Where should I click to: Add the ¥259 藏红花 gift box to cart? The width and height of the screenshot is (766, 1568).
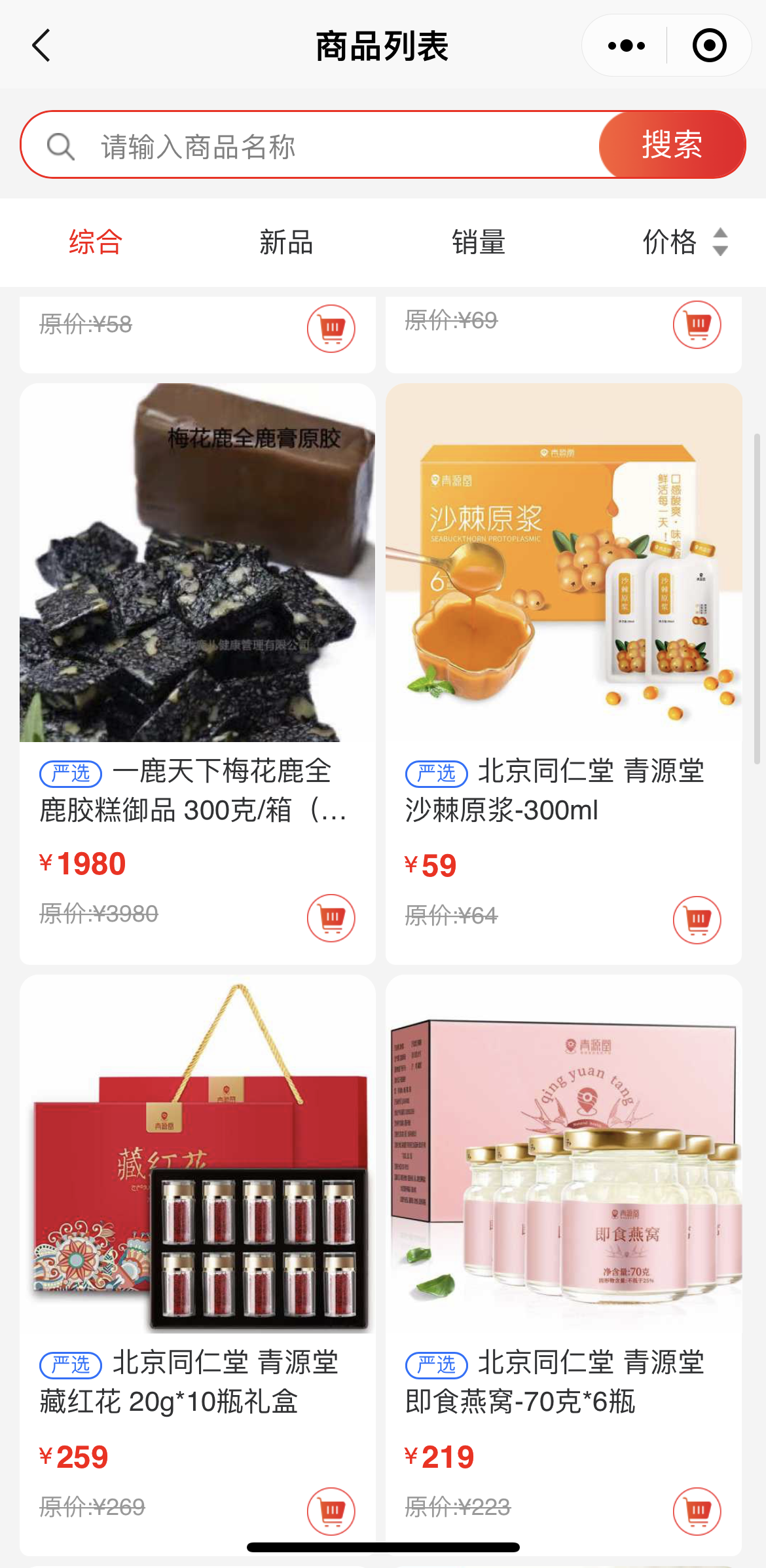(x=331, y=1511)
